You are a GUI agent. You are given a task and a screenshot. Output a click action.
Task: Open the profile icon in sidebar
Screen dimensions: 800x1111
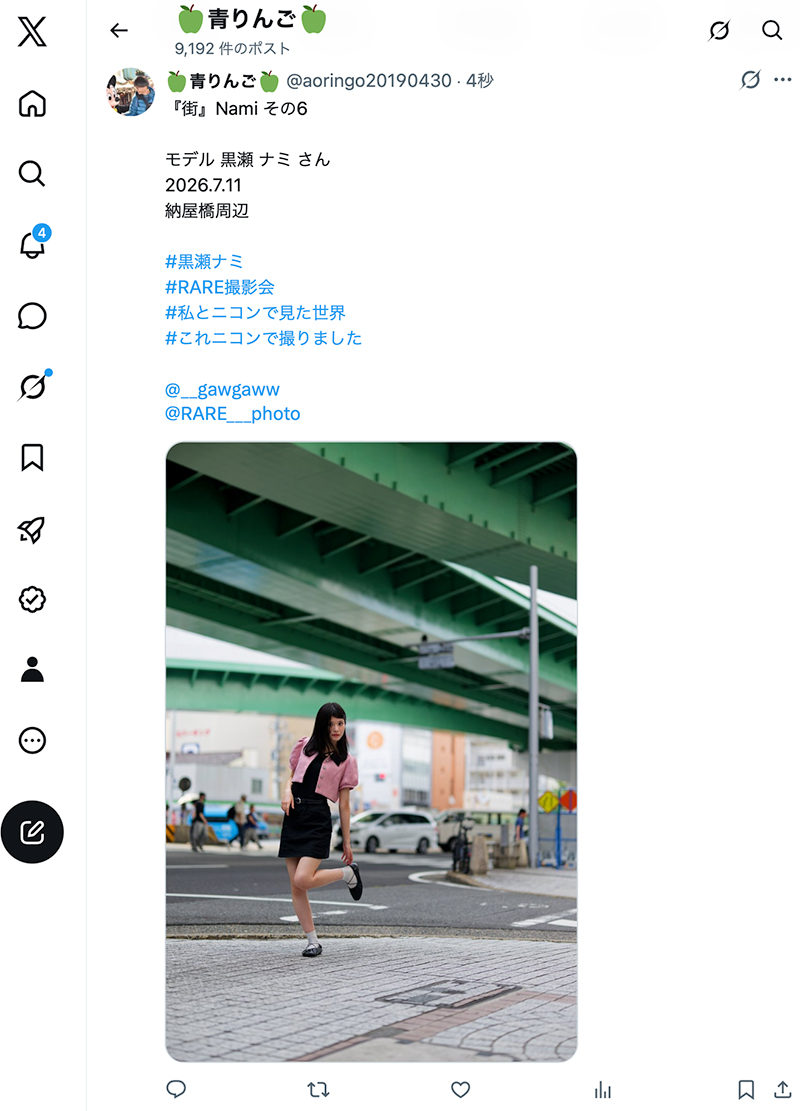32,670
